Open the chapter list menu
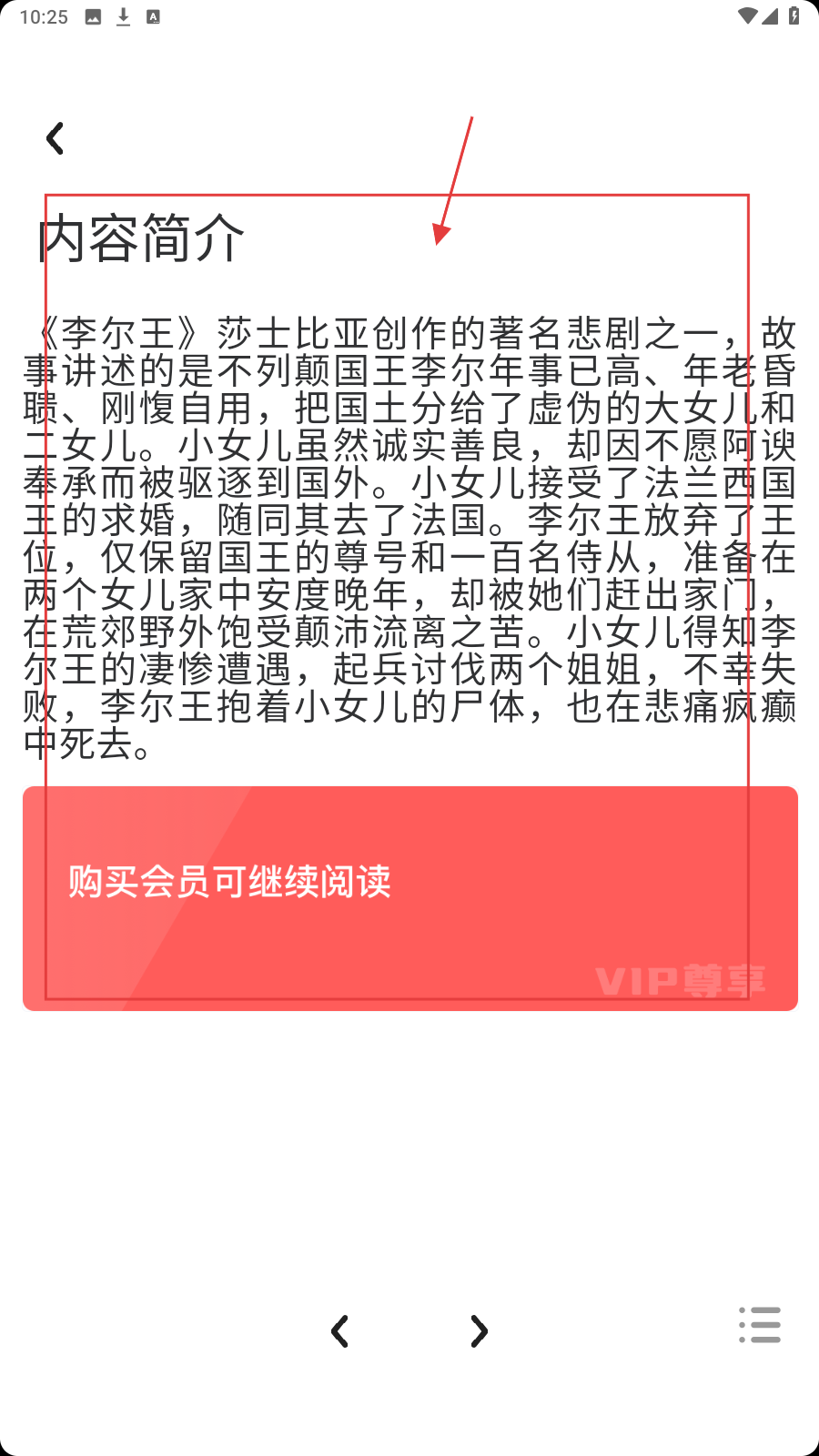 [760, 1325]
